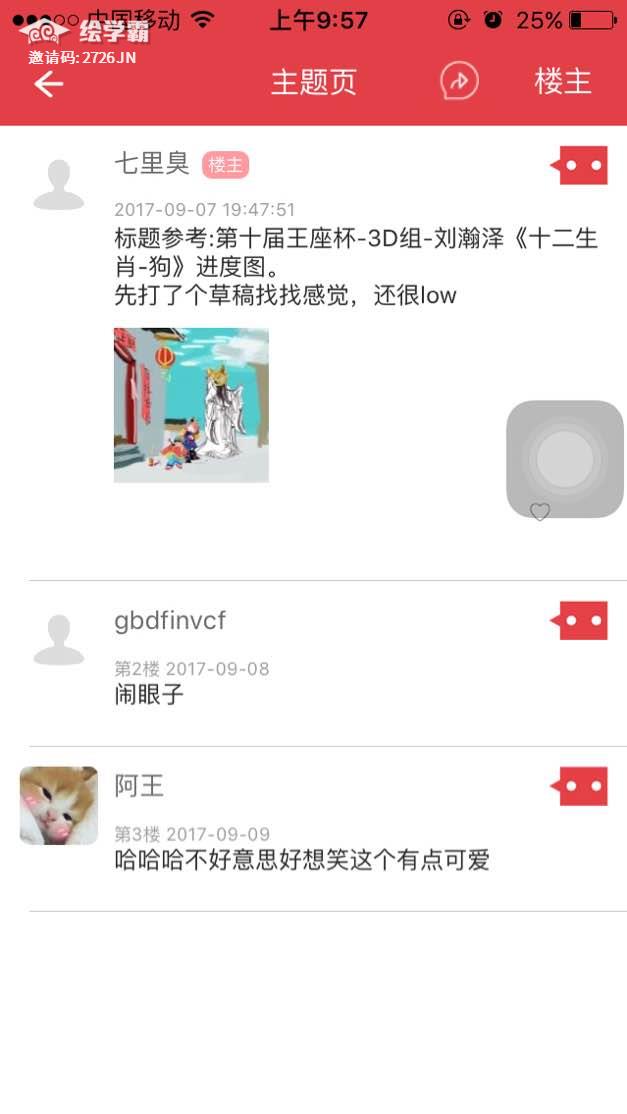Reply to 阿王's comment via red bubble
Viewport: 627px width, 1114px height.
click(x=581, y=787)
